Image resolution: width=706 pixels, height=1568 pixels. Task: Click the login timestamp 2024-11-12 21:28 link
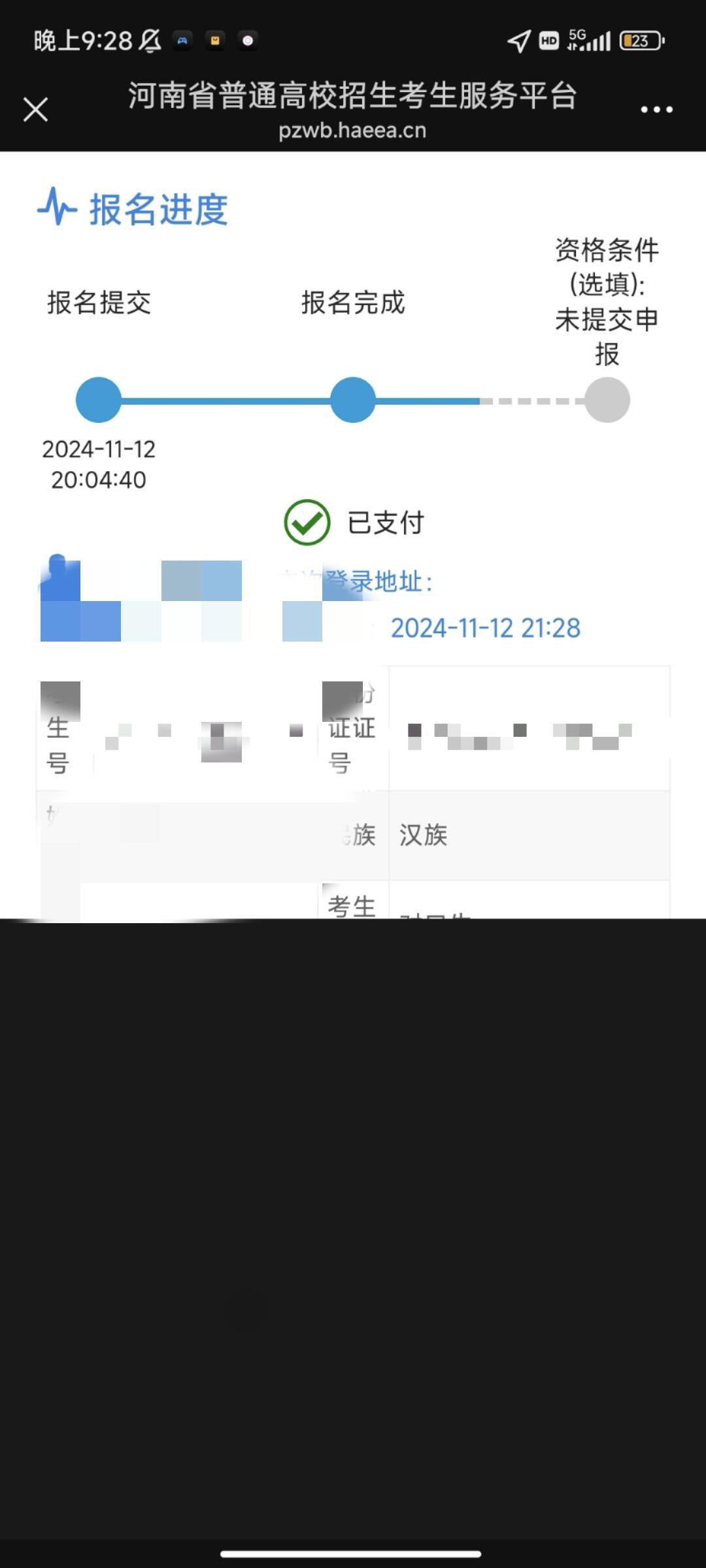coord(485,627)
